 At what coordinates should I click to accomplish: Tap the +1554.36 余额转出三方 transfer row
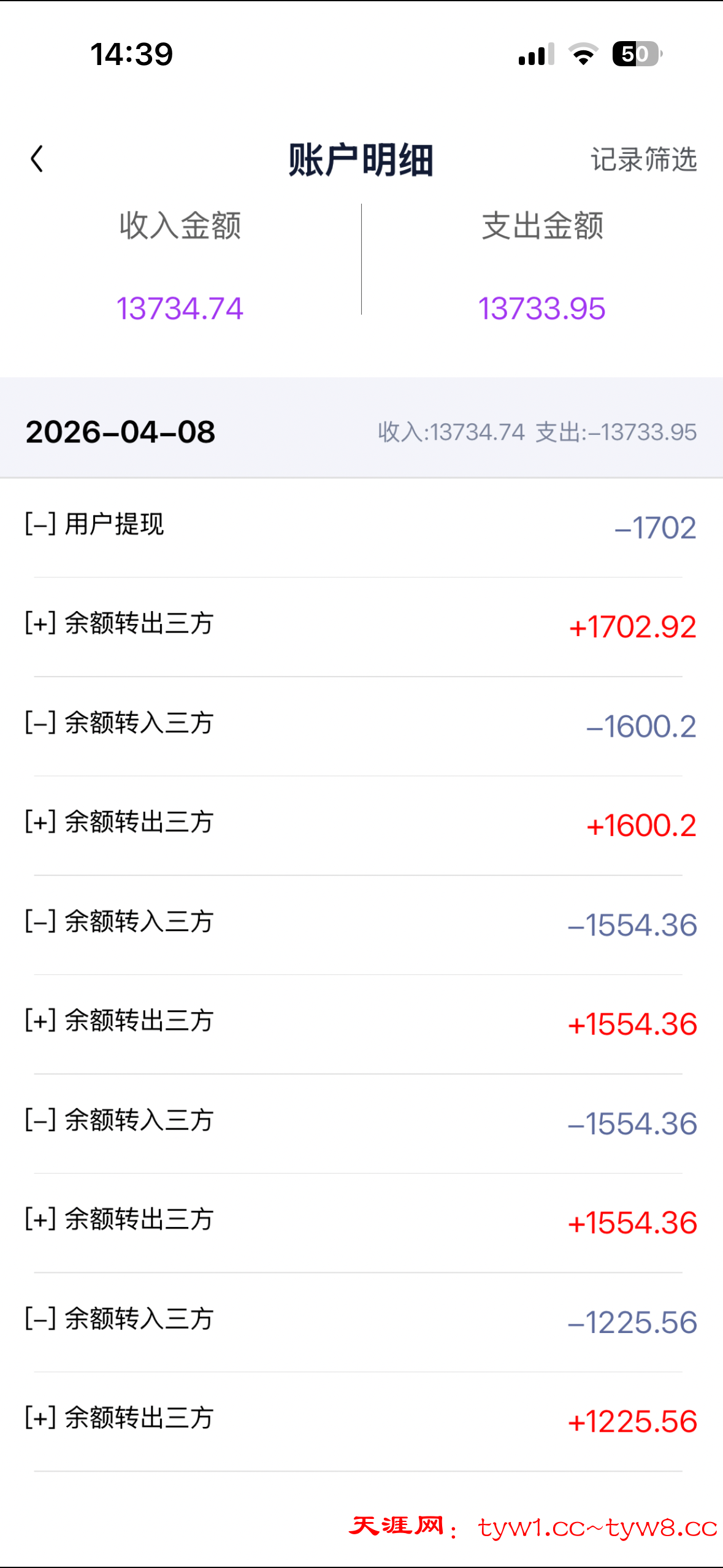[361, 1021]
